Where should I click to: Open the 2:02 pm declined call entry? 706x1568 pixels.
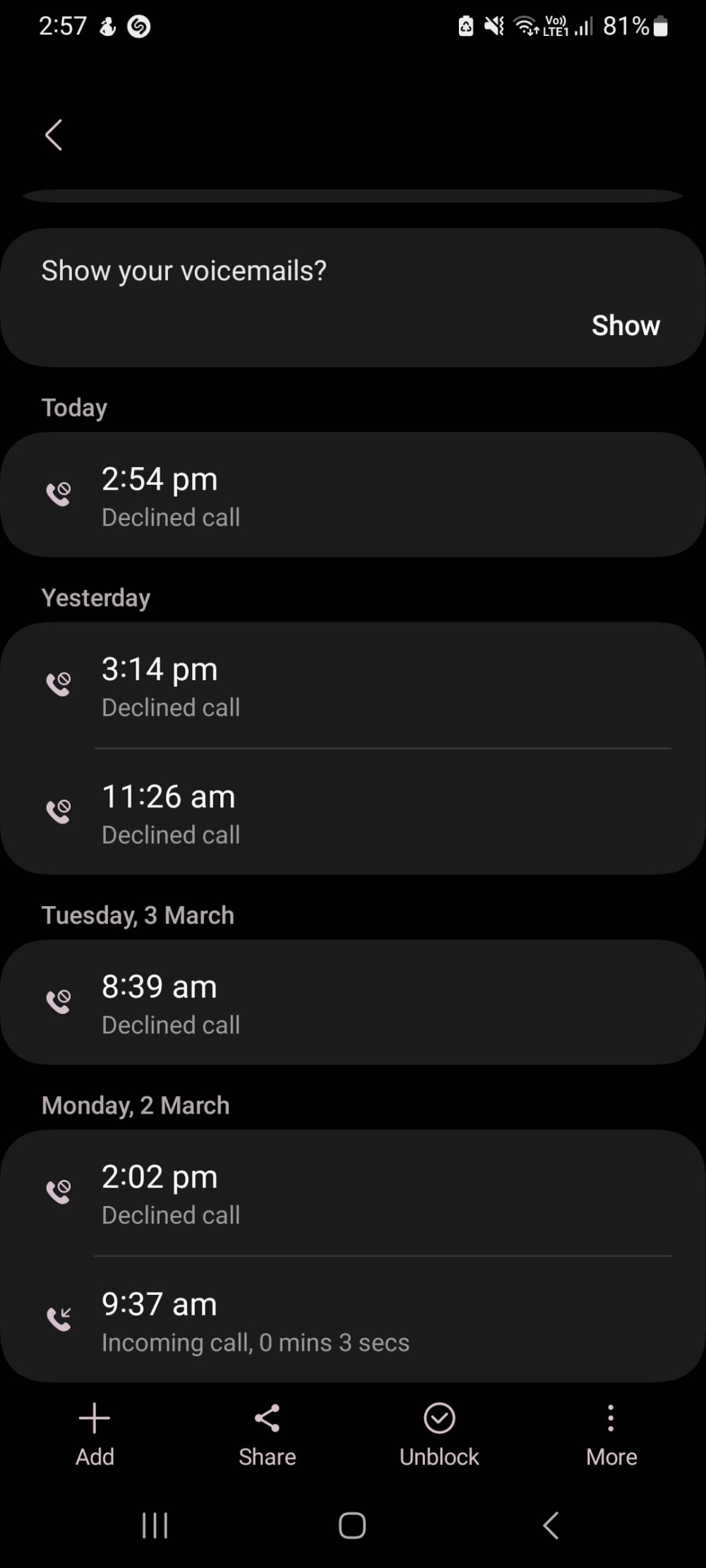tap(353, 1193)
